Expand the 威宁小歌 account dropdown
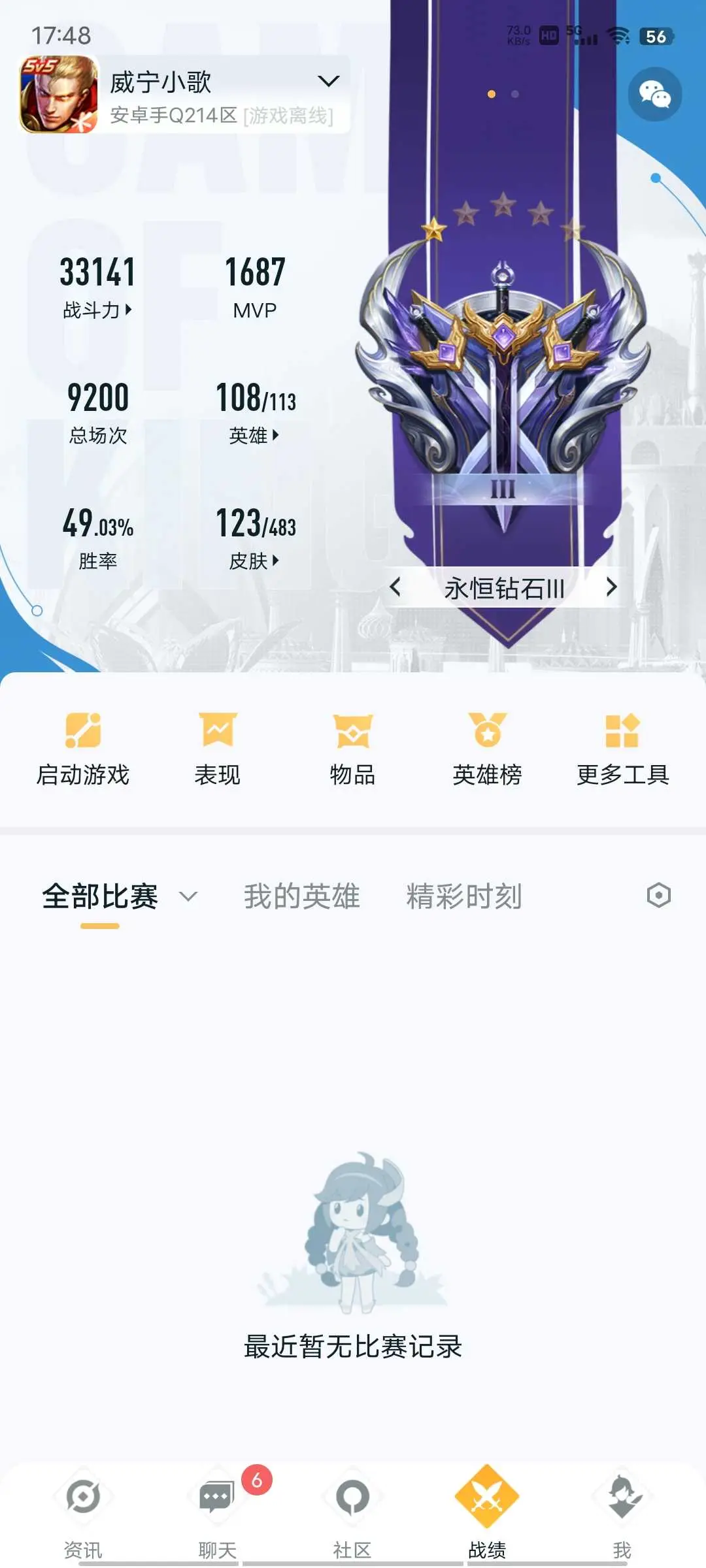The height and width of the screenshot is (1568, 706). click(328, 81)
